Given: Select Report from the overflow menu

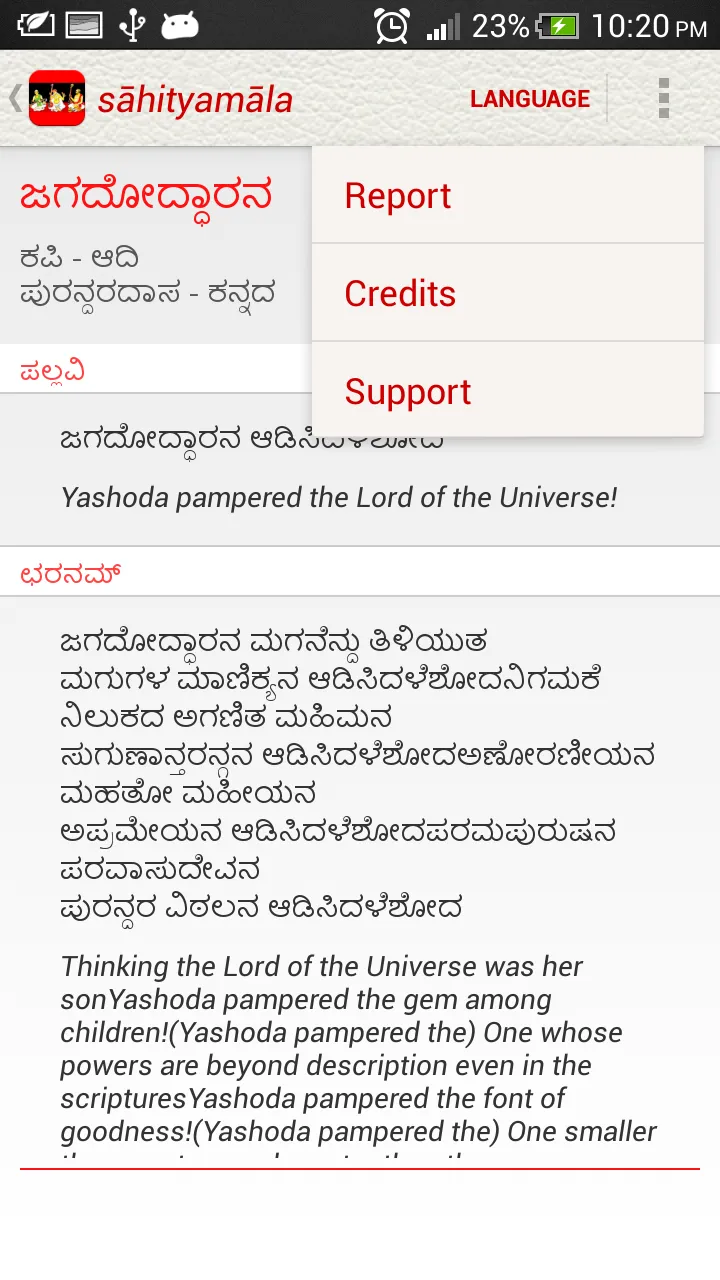Looking at the screenshot, I should pos(508,196).
